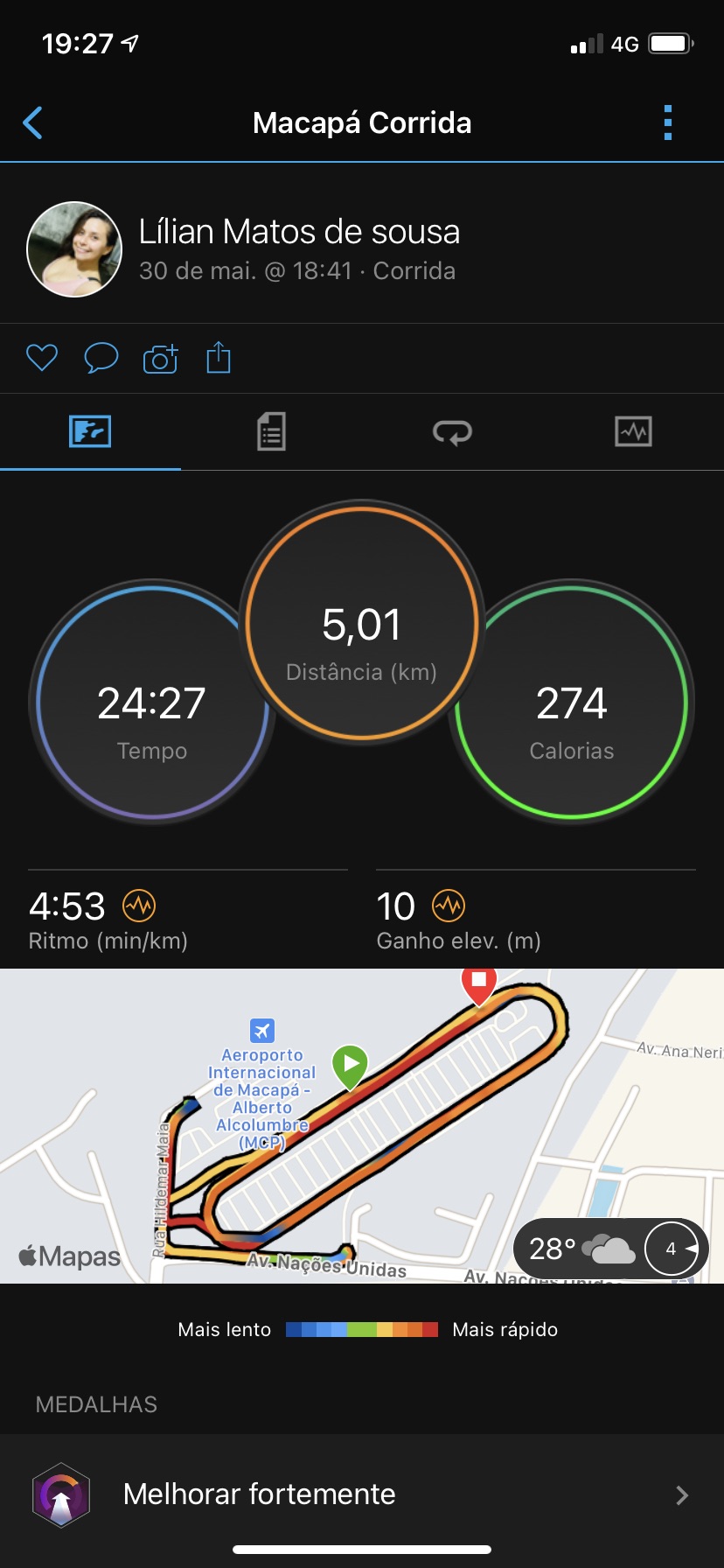Like this activity with the heart icon

pos(42,358)
